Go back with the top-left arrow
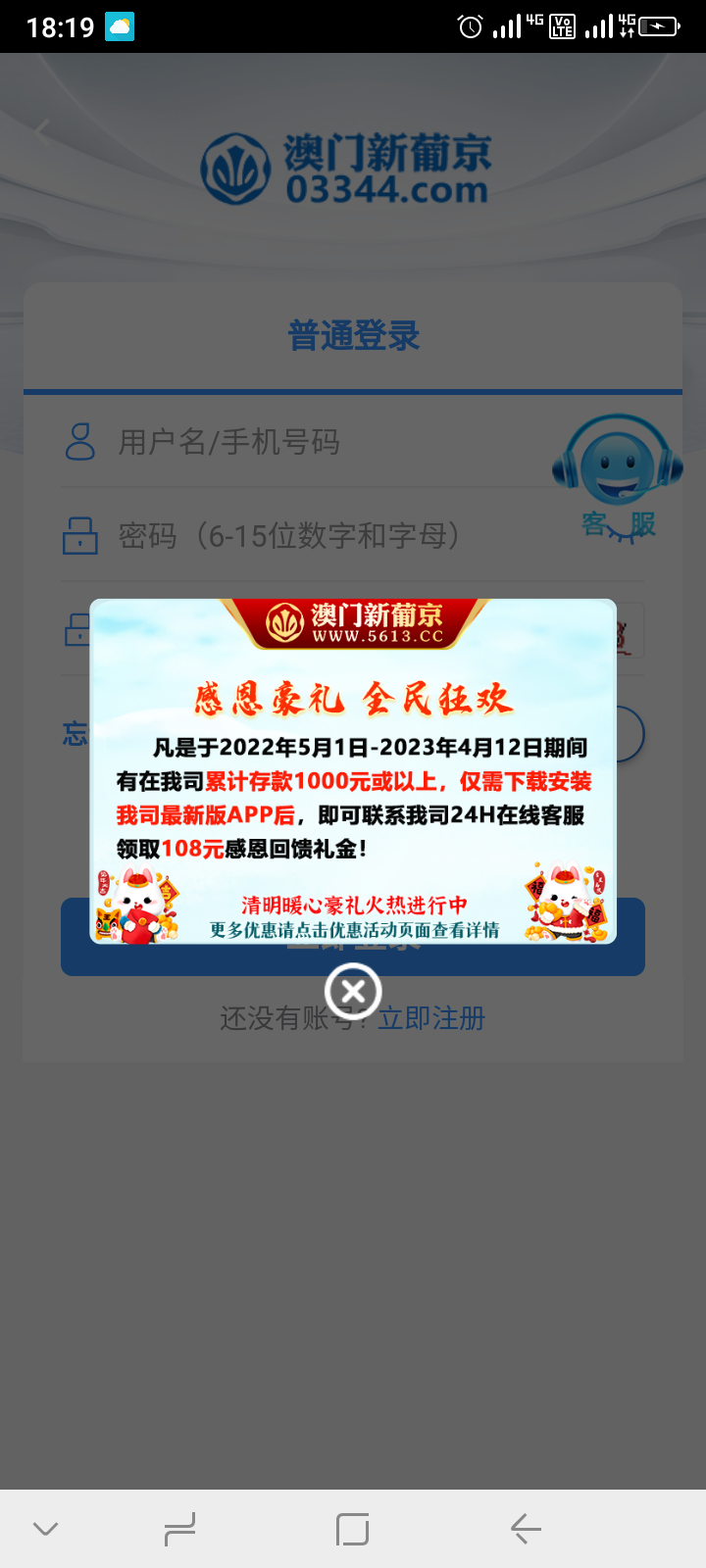 pos(41,128)
